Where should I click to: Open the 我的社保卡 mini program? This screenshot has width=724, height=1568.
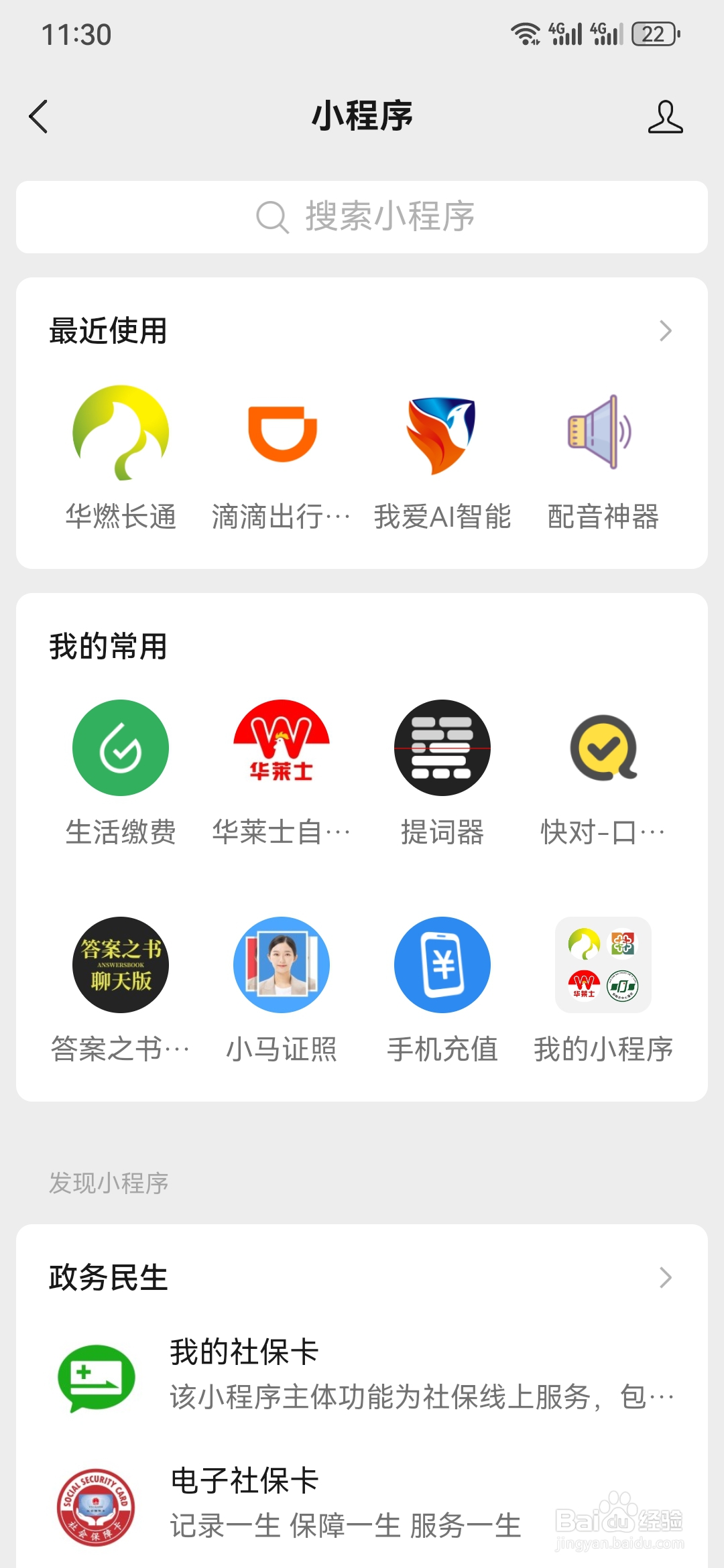362,1375
